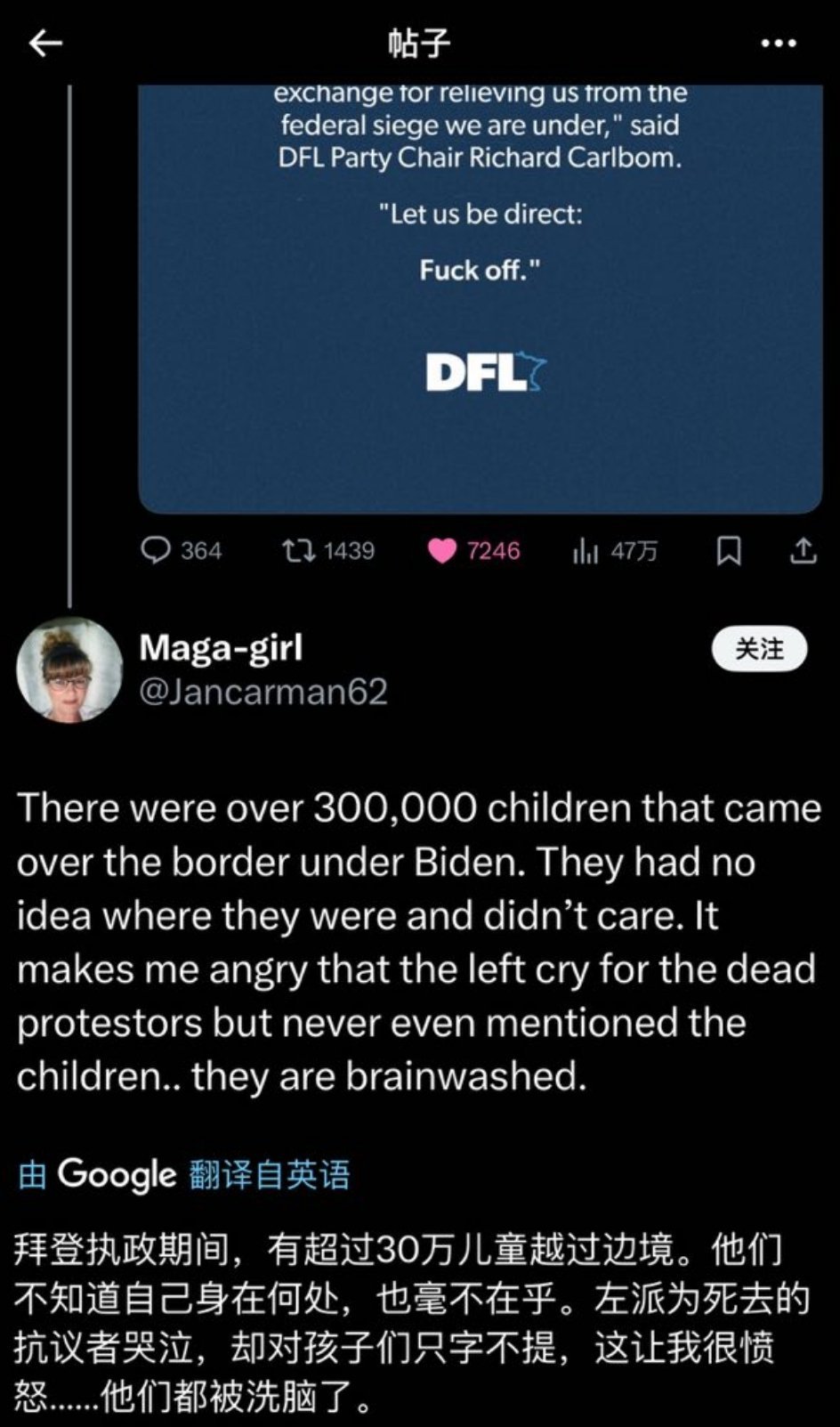View post analytics showing 47万
The width and height of the screenshot is (840, 1427).
[x=586, y=552]
